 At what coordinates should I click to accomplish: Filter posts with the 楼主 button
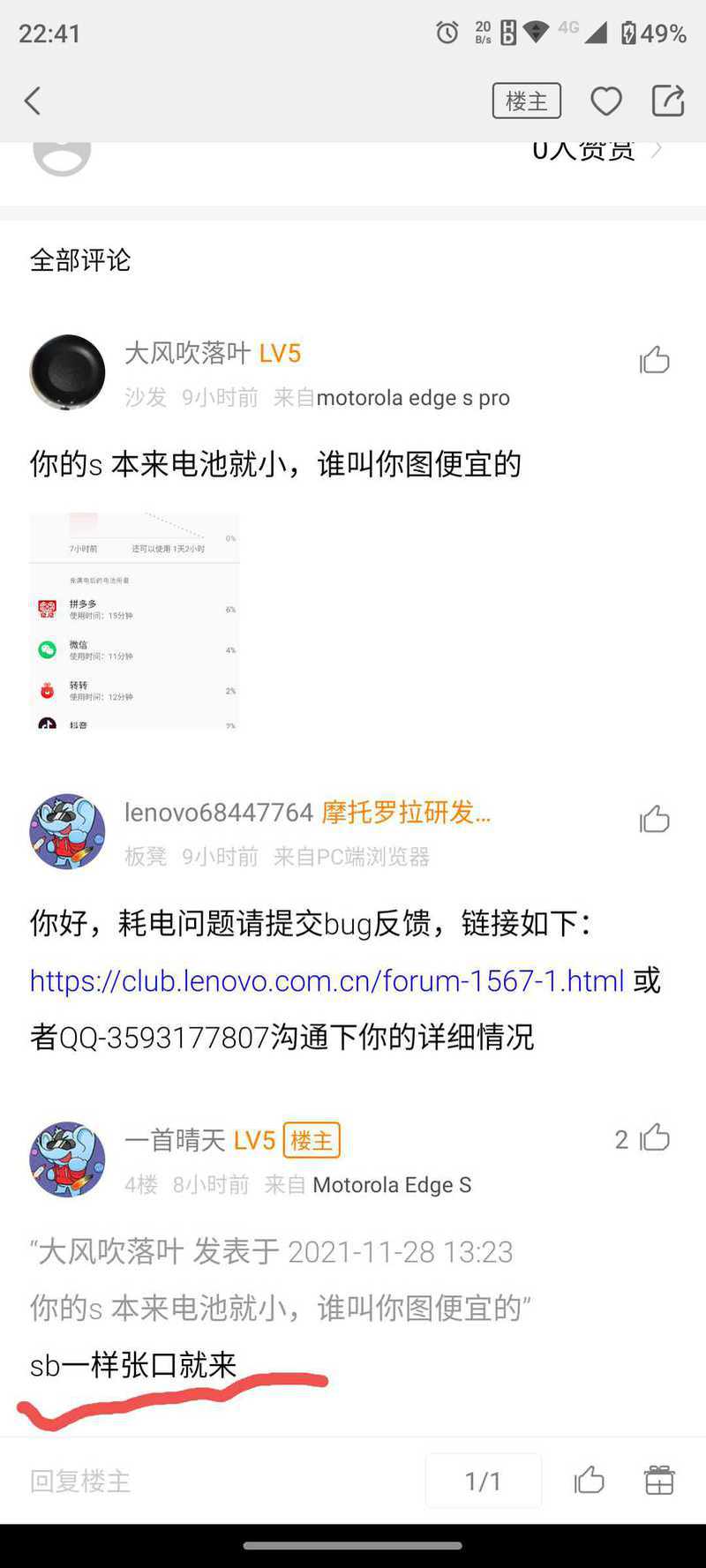point(527,101)
